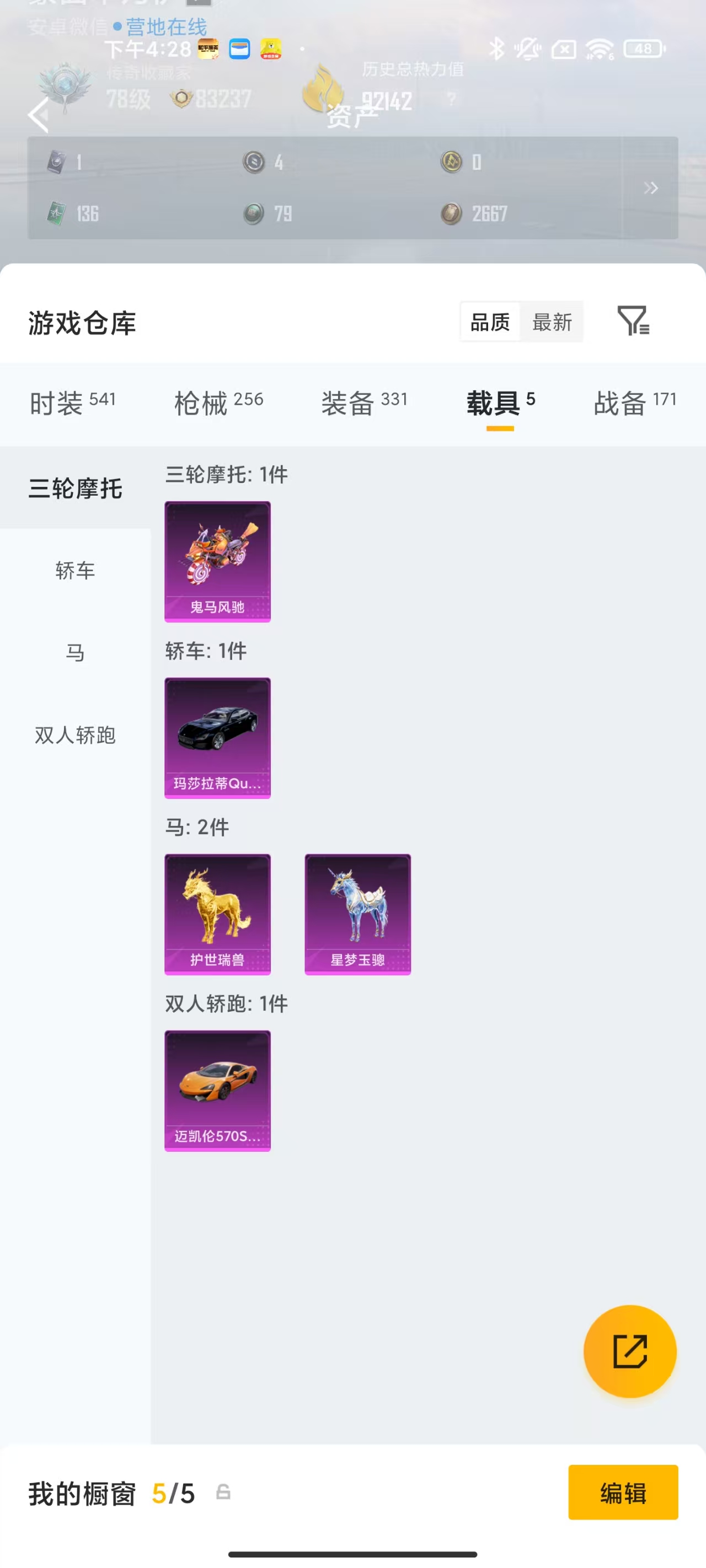Image resolution: width=706 pixels, height=1568 pixels.
Task: Tap the 营地在线 status link
Action: coord(164,28)
